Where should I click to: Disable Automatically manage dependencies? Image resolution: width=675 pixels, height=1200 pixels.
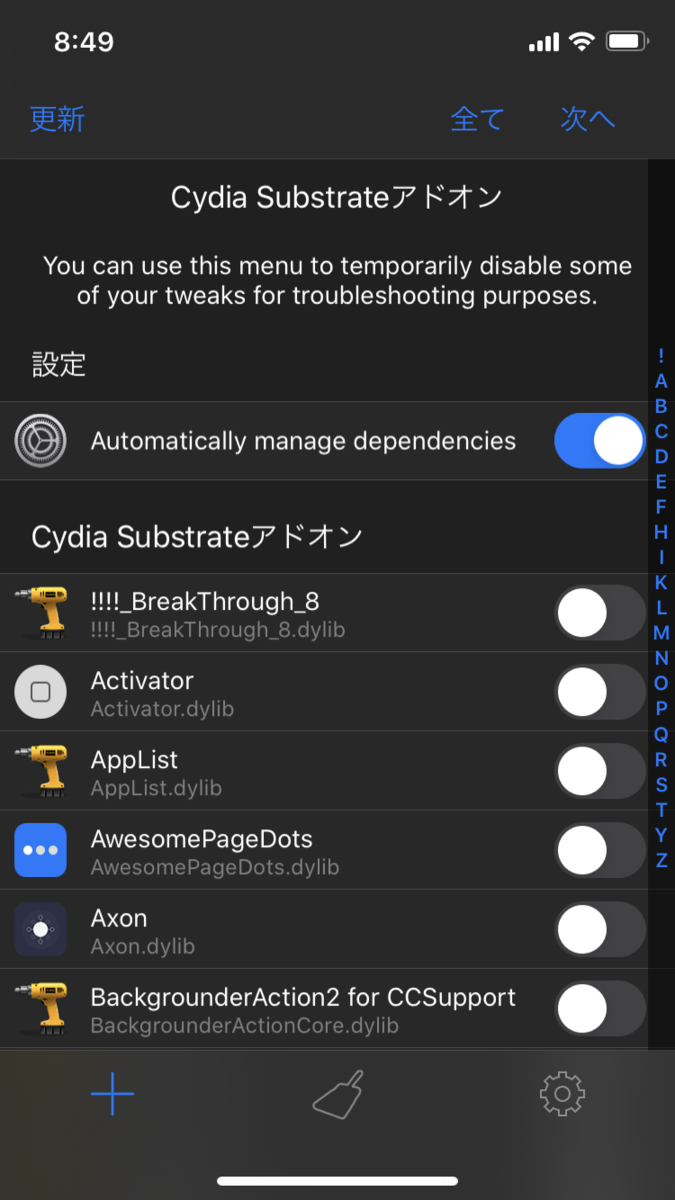pos(599,441)
